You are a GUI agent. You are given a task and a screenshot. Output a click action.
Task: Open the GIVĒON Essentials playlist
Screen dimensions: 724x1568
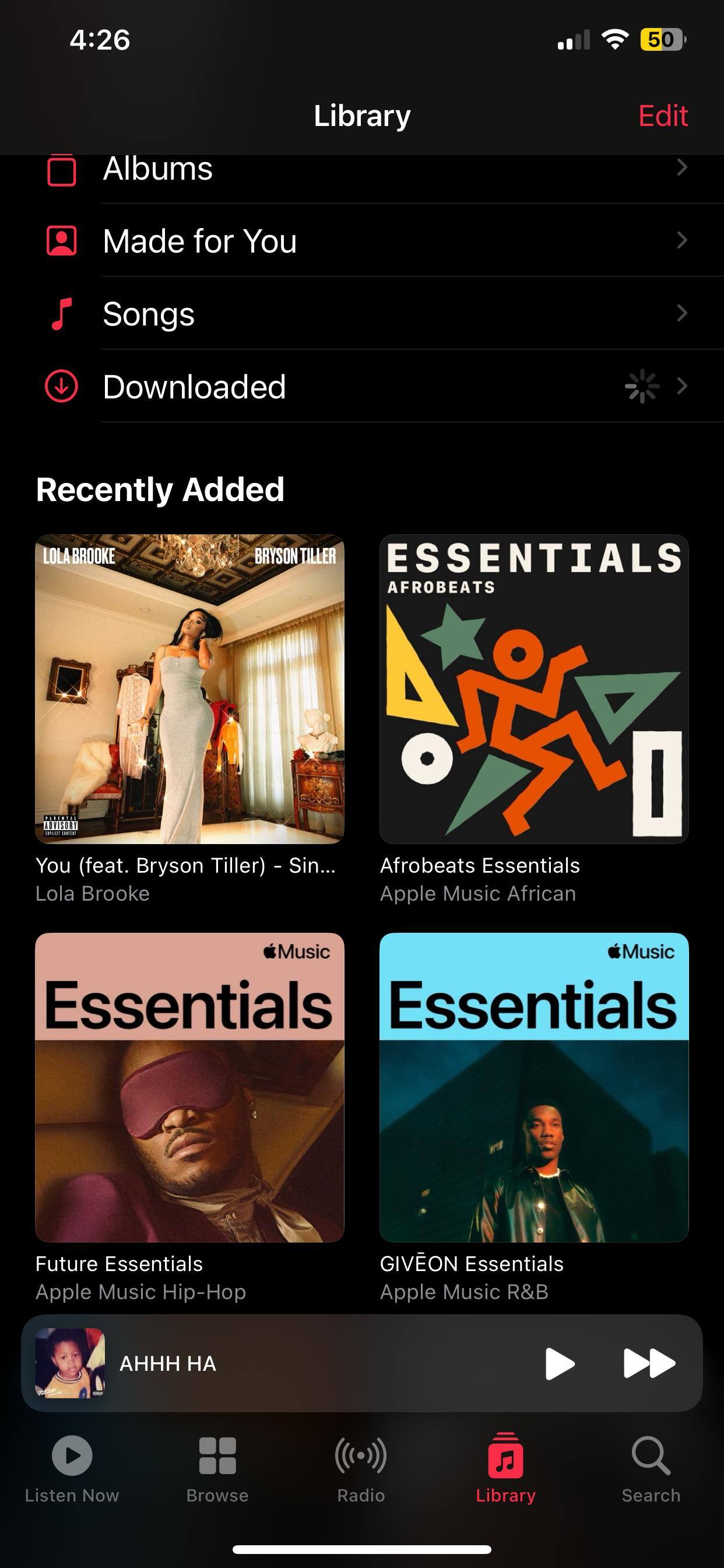coord(533,1087)
